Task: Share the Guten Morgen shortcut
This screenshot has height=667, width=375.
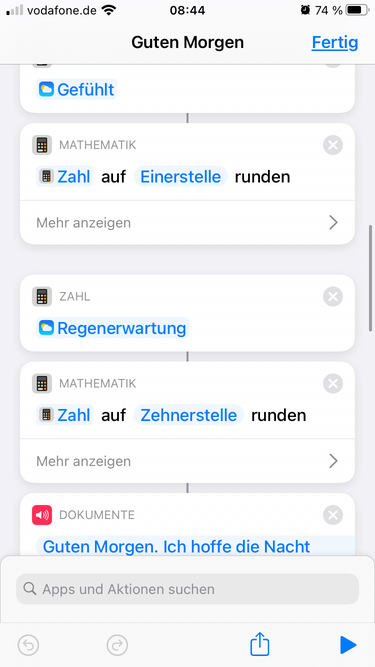Action: tap(259, 644)
